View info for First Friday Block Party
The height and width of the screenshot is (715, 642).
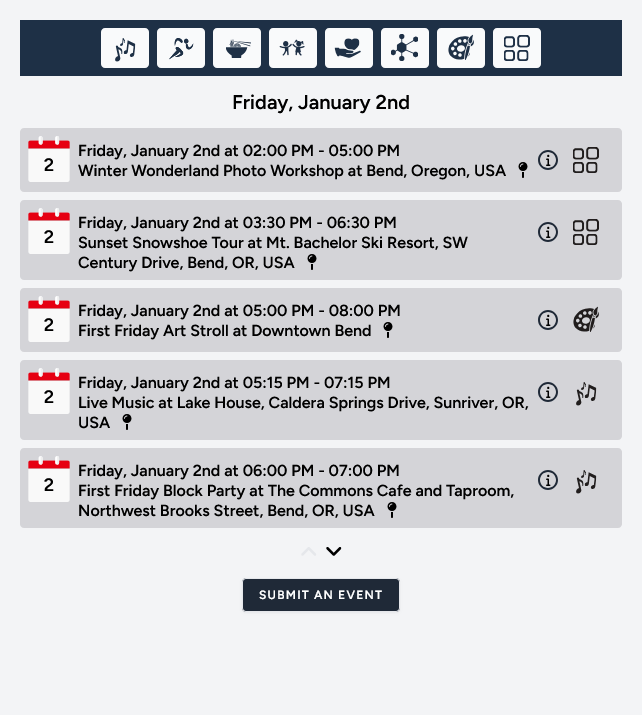pyautogui.click(x=548, y=480)
